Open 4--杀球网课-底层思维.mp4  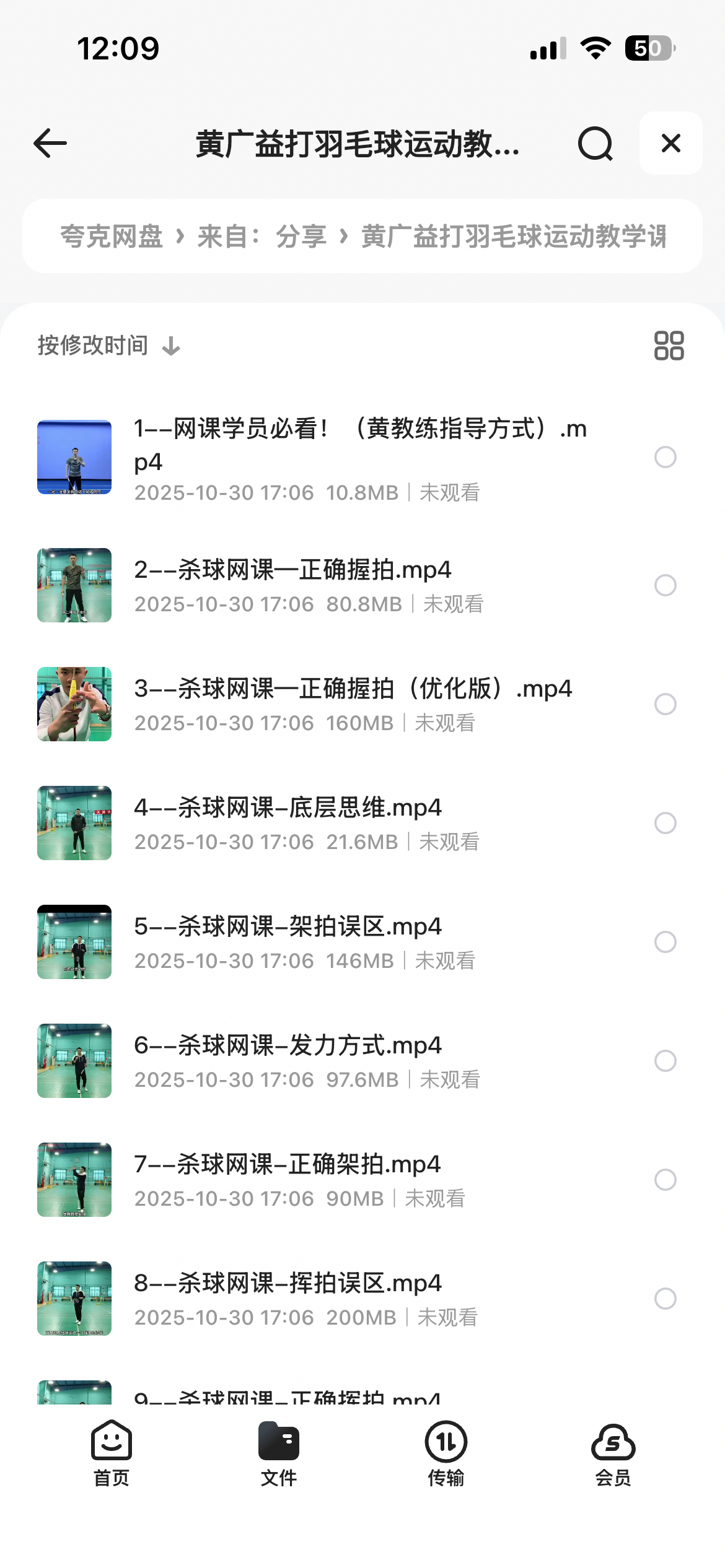click(x=288, y=808)
